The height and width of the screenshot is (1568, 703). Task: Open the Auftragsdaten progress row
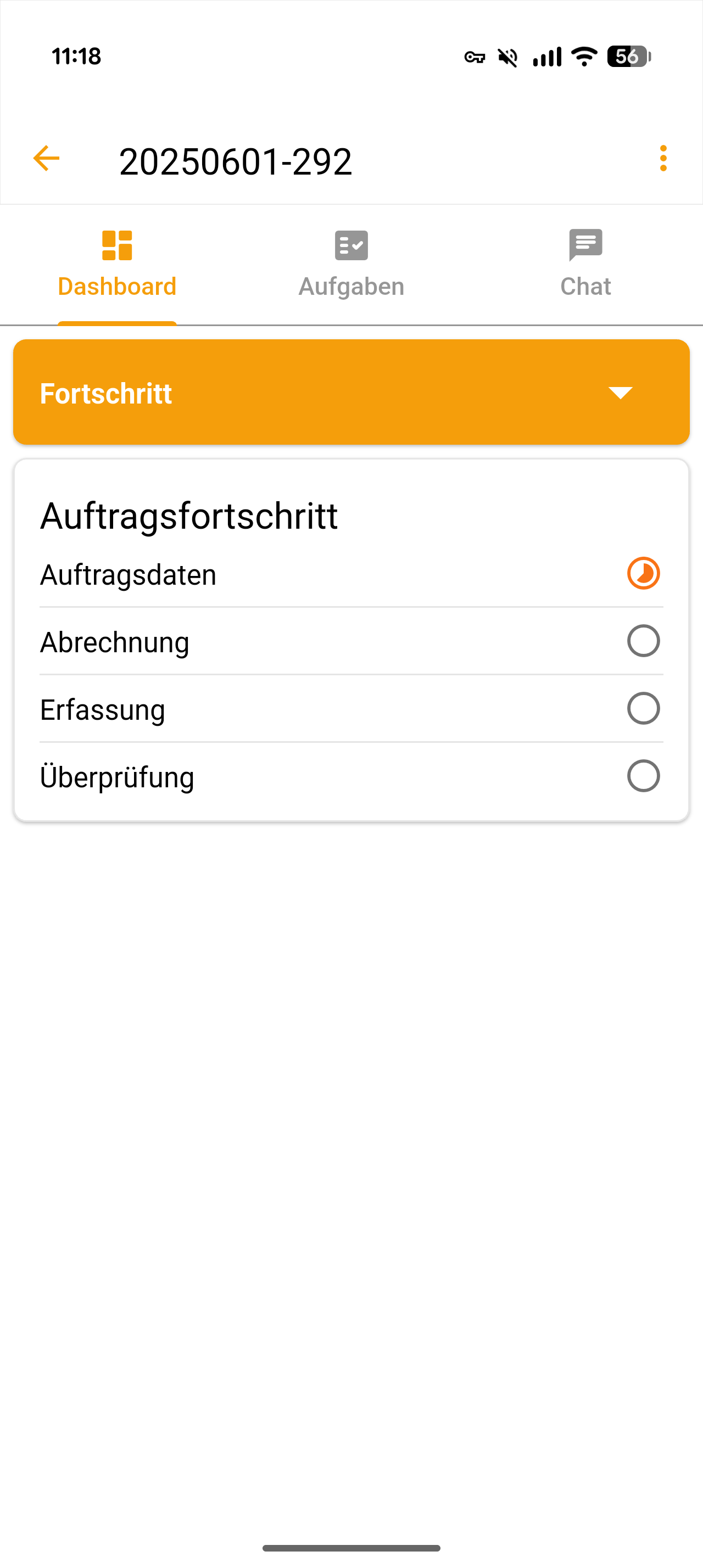(x=351, y=575)
